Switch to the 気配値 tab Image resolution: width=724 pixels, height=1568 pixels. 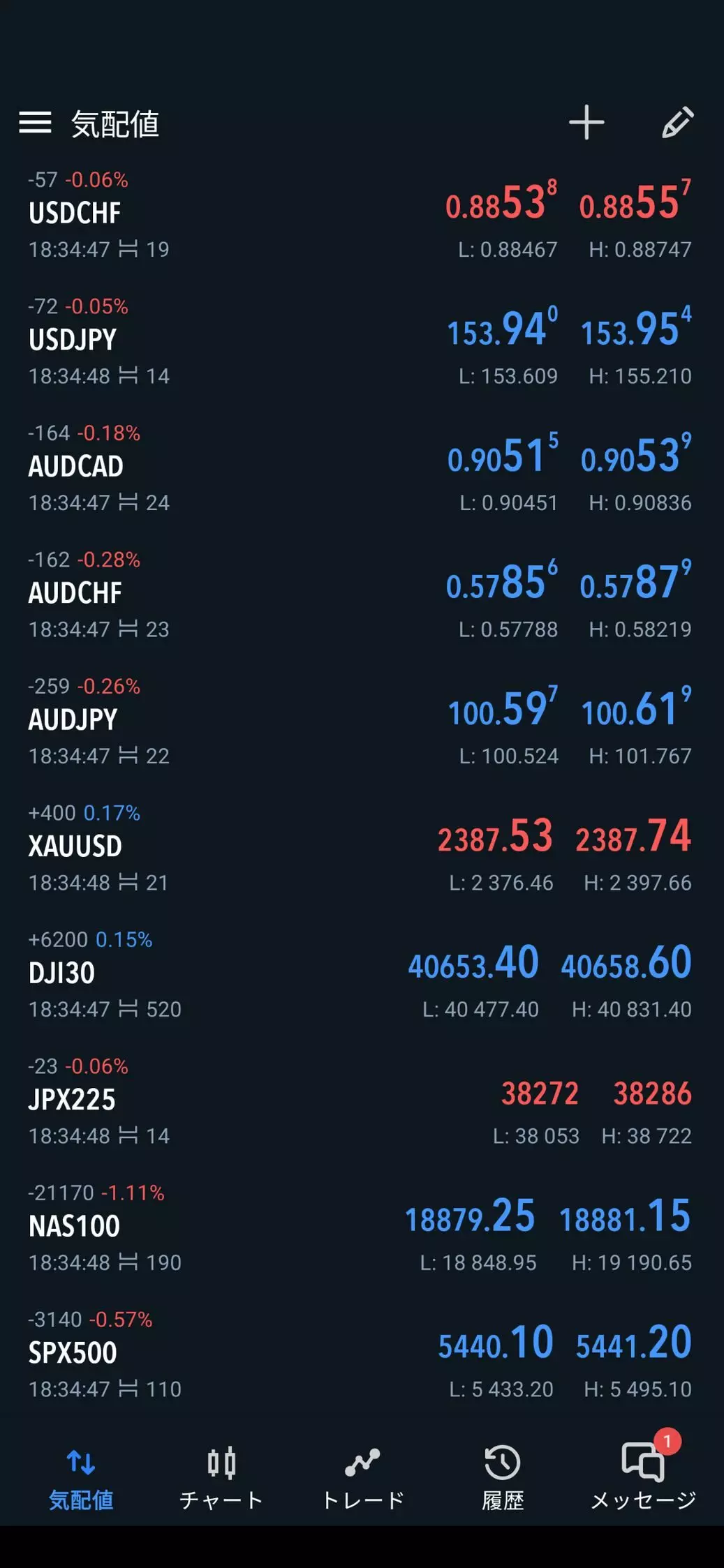[x=81, y=1478]
